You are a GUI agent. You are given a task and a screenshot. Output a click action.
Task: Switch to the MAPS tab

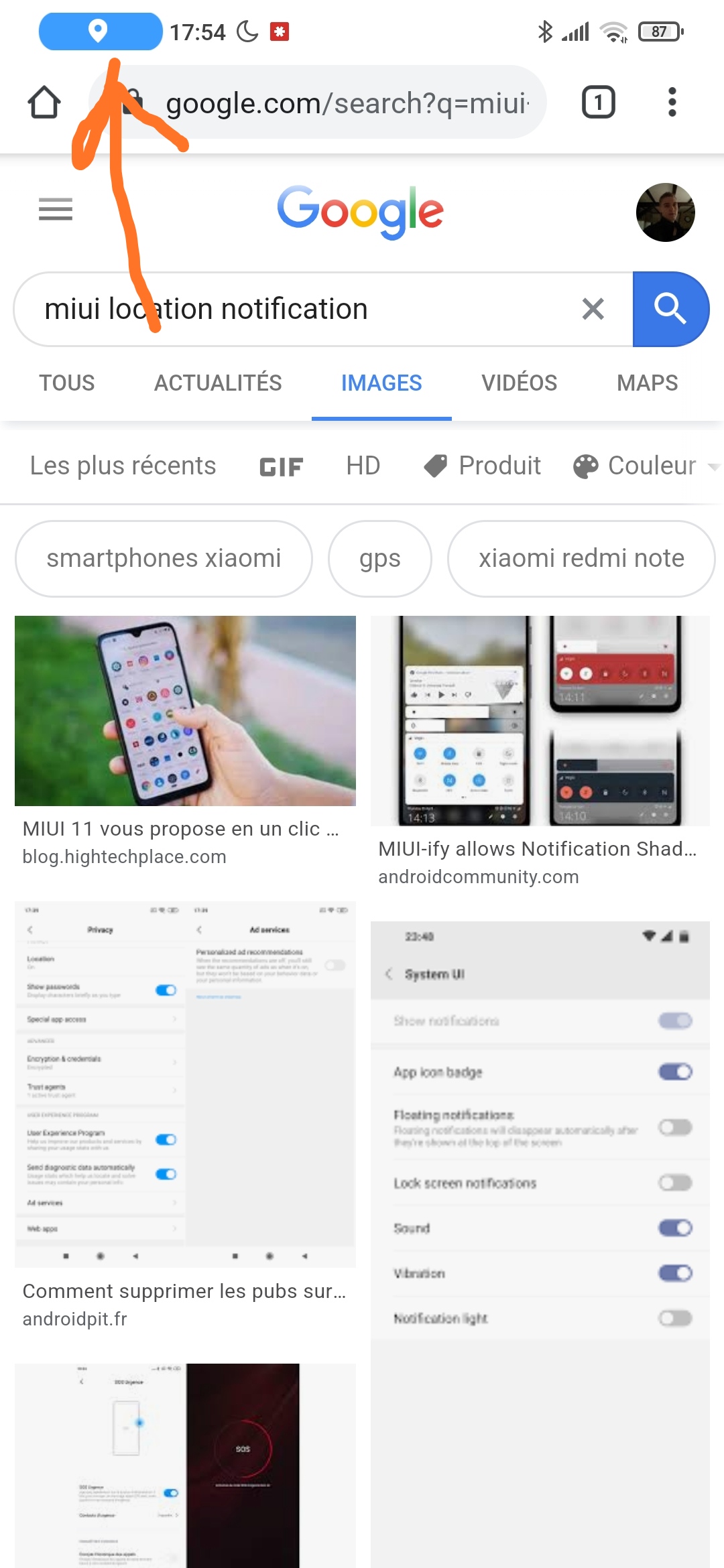647,383
